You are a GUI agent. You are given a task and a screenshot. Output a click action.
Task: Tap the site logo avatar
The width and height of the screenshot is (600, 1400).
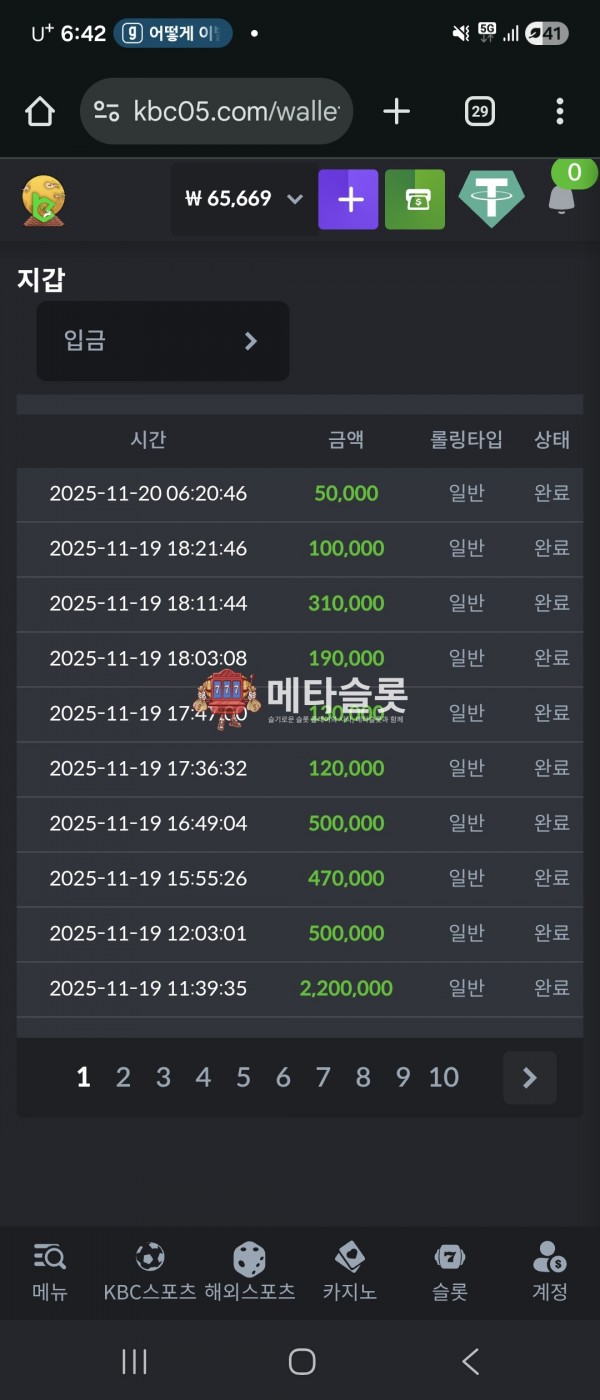click(43, 200)
